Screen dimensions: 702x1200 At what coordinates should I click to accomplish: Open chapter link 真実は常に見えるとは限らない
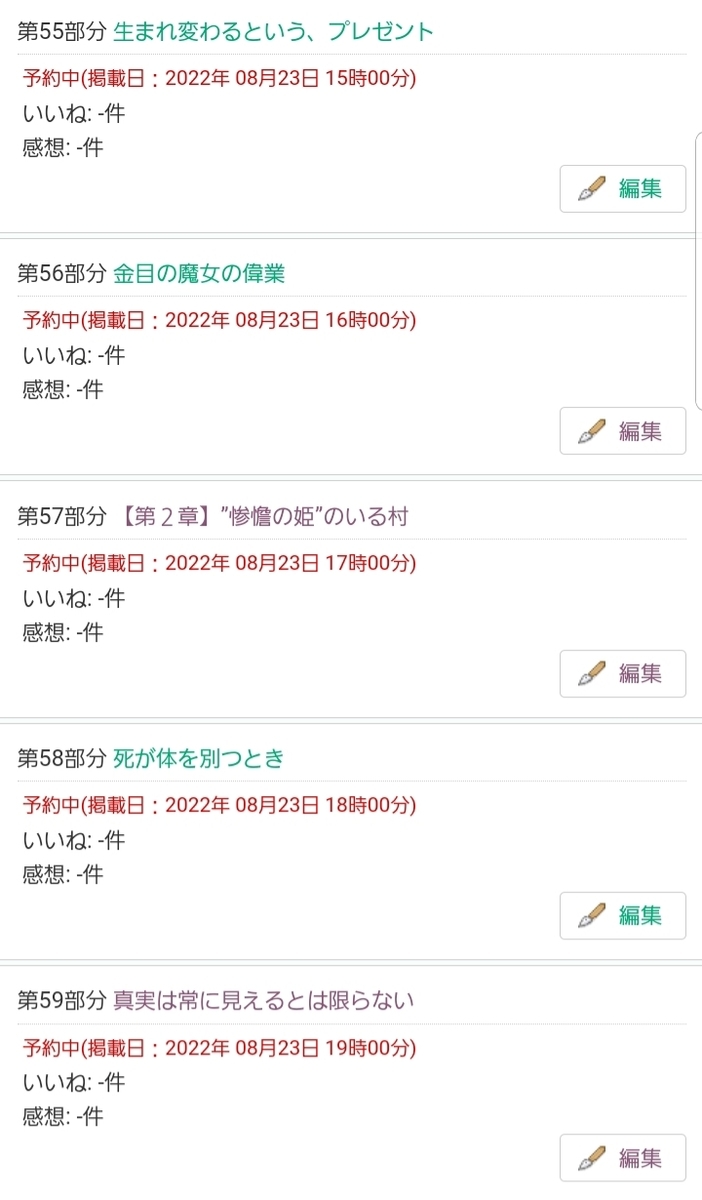tap(263, 1000)
